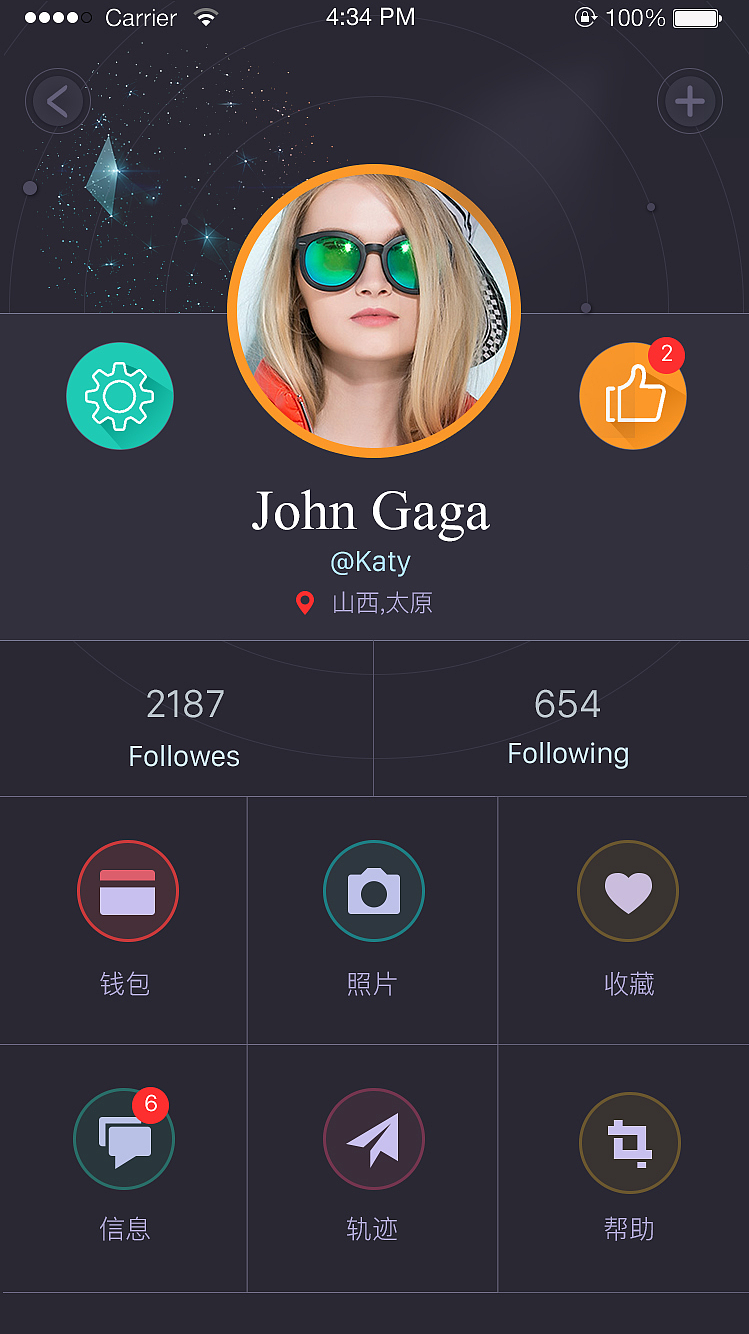Tap the @Katy username handle
Viewport: 749px width, 1334px height.
pyautogui.click(x=371, y=561)
